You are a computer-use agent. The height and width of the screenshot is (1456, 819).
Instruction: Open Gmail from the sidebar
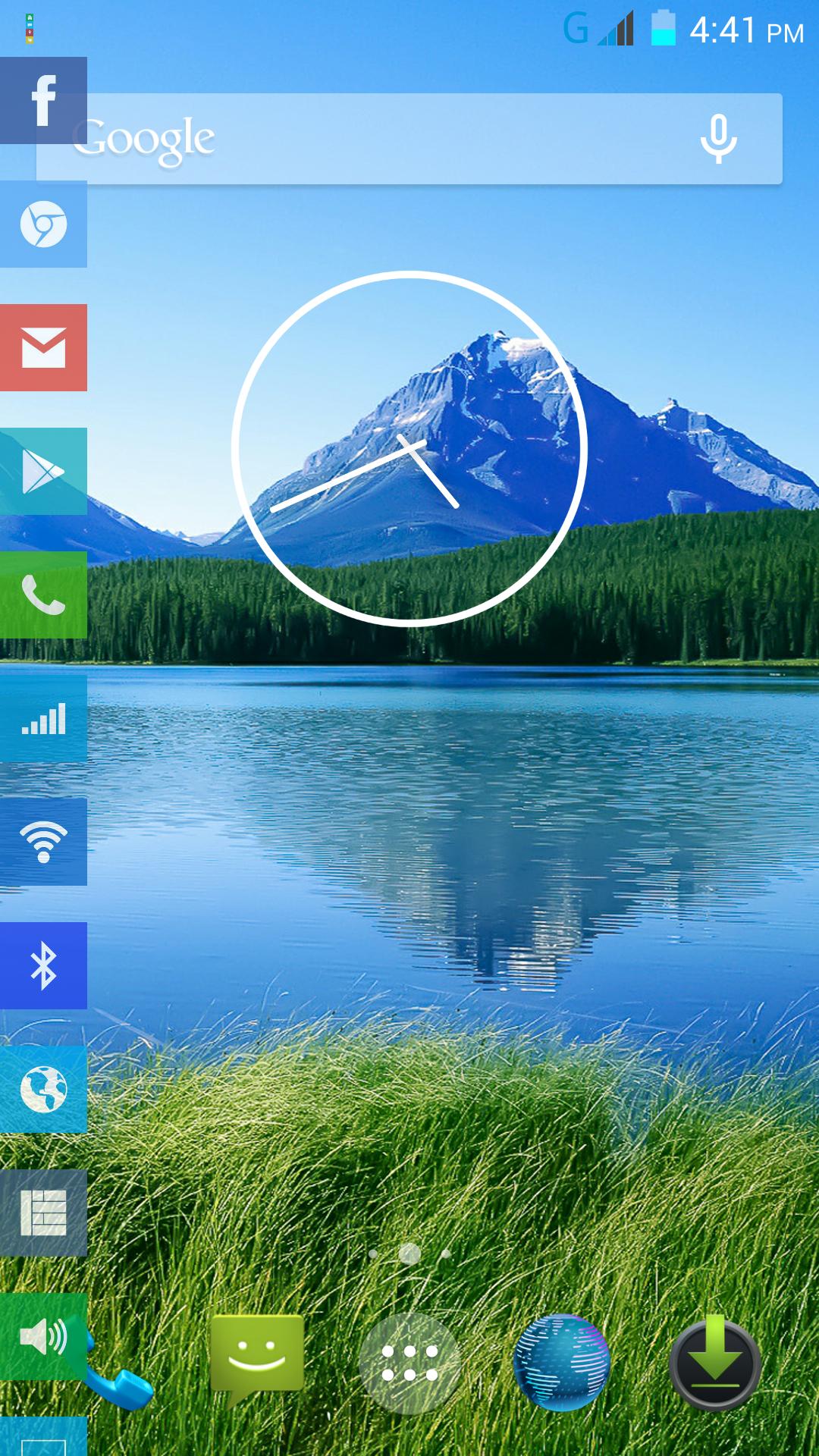click(43, 347)
